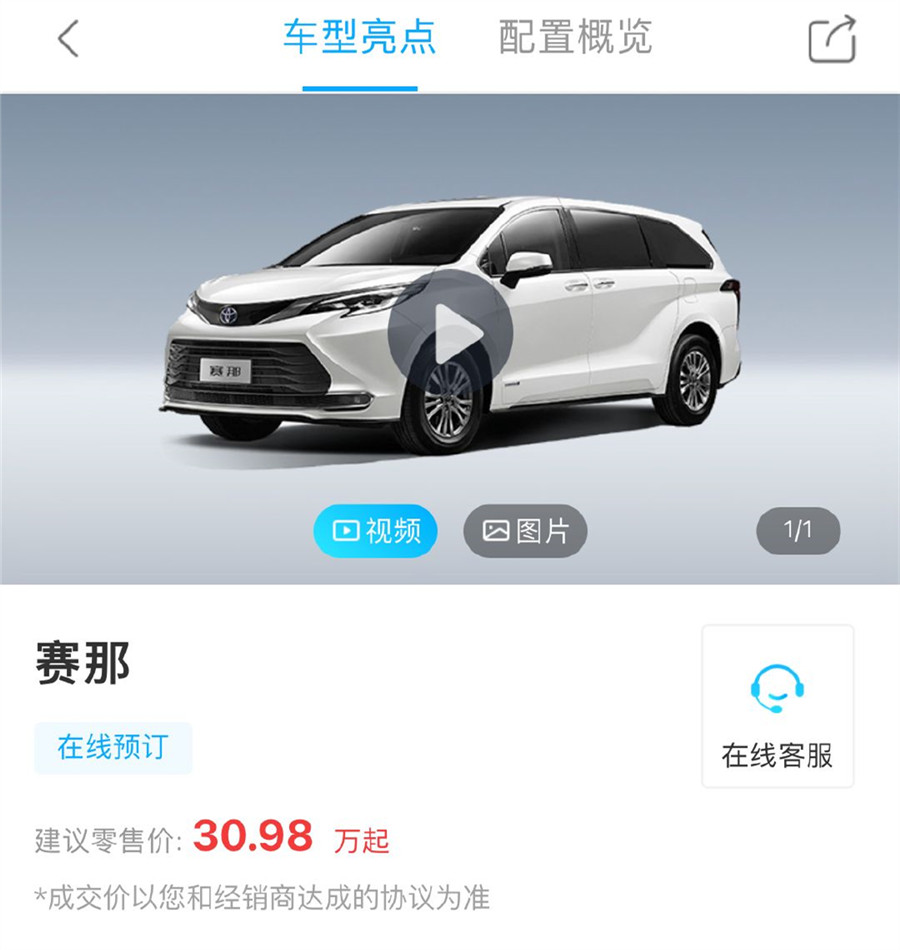
Task: Click the video play icon on the car image
Action: [453, 327]
